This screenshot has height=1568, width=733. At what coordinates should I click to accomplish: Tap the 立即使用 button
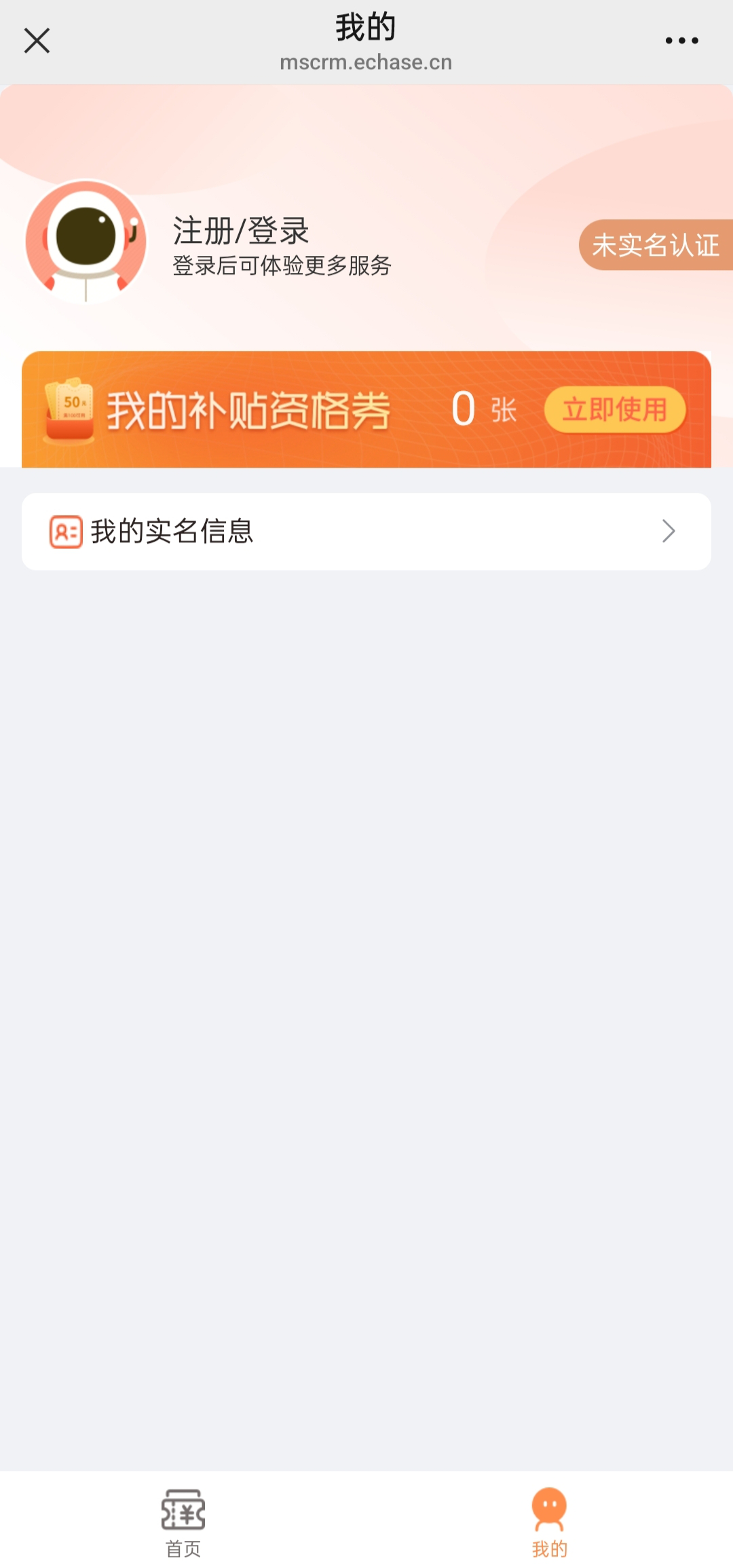[615, 409]
